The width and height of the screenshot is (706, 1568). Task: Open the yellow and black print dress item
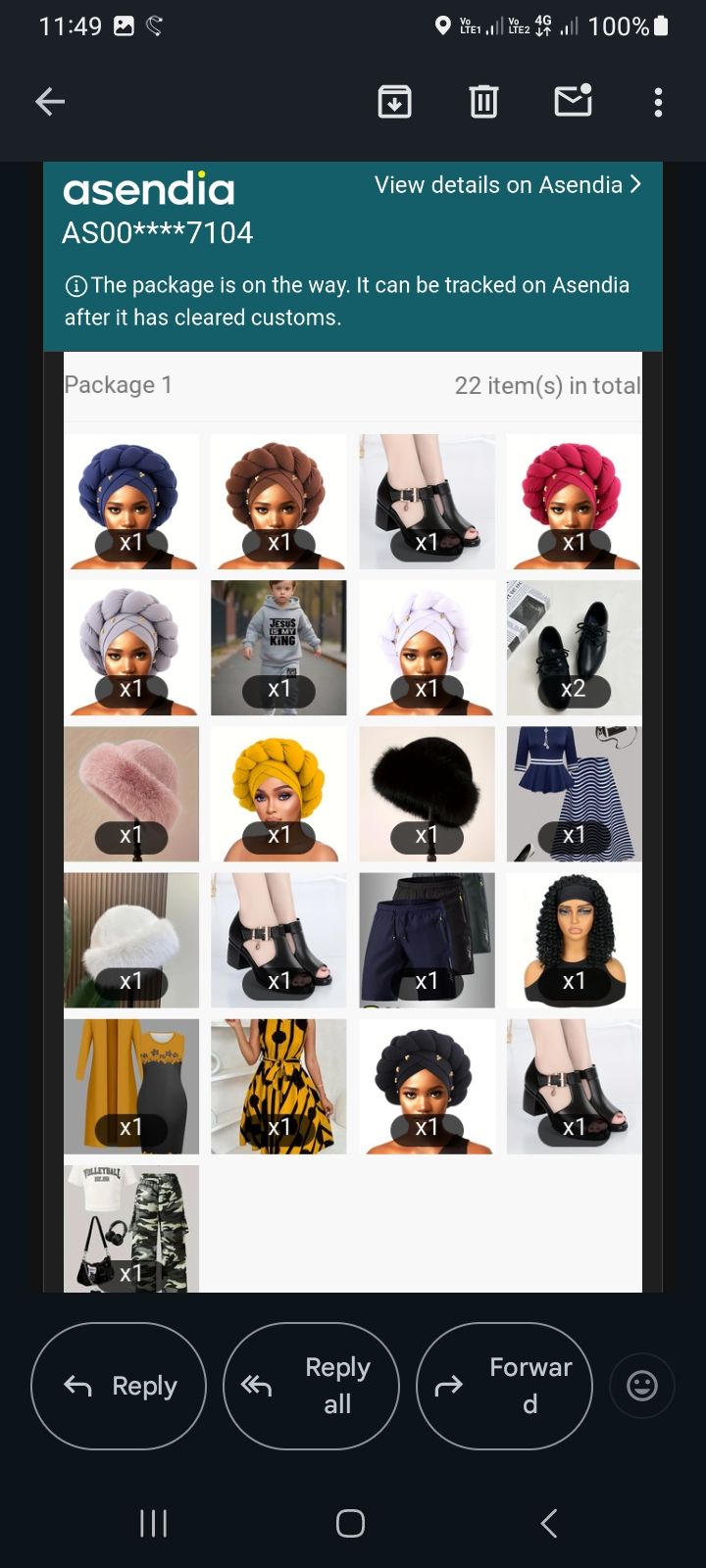pyautogui.click(x=278, y=1086)
